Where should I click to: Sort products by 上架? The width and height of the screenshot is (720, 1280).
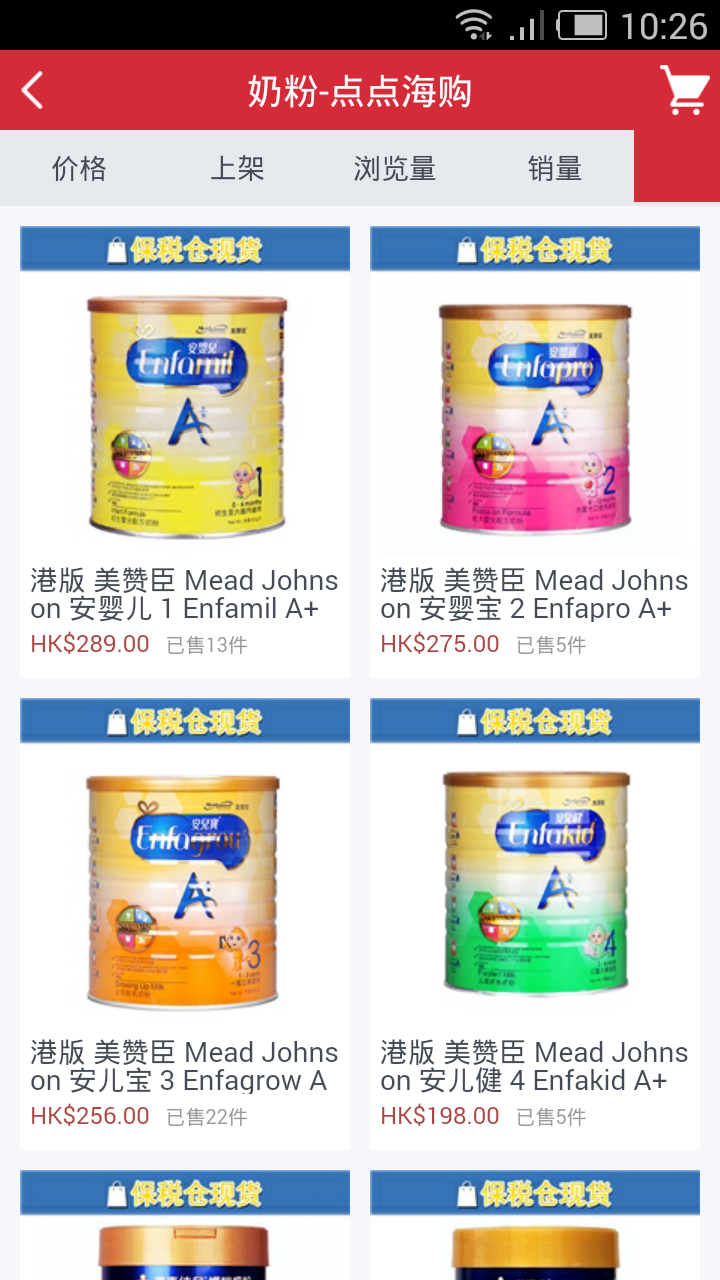click(237, 168)
